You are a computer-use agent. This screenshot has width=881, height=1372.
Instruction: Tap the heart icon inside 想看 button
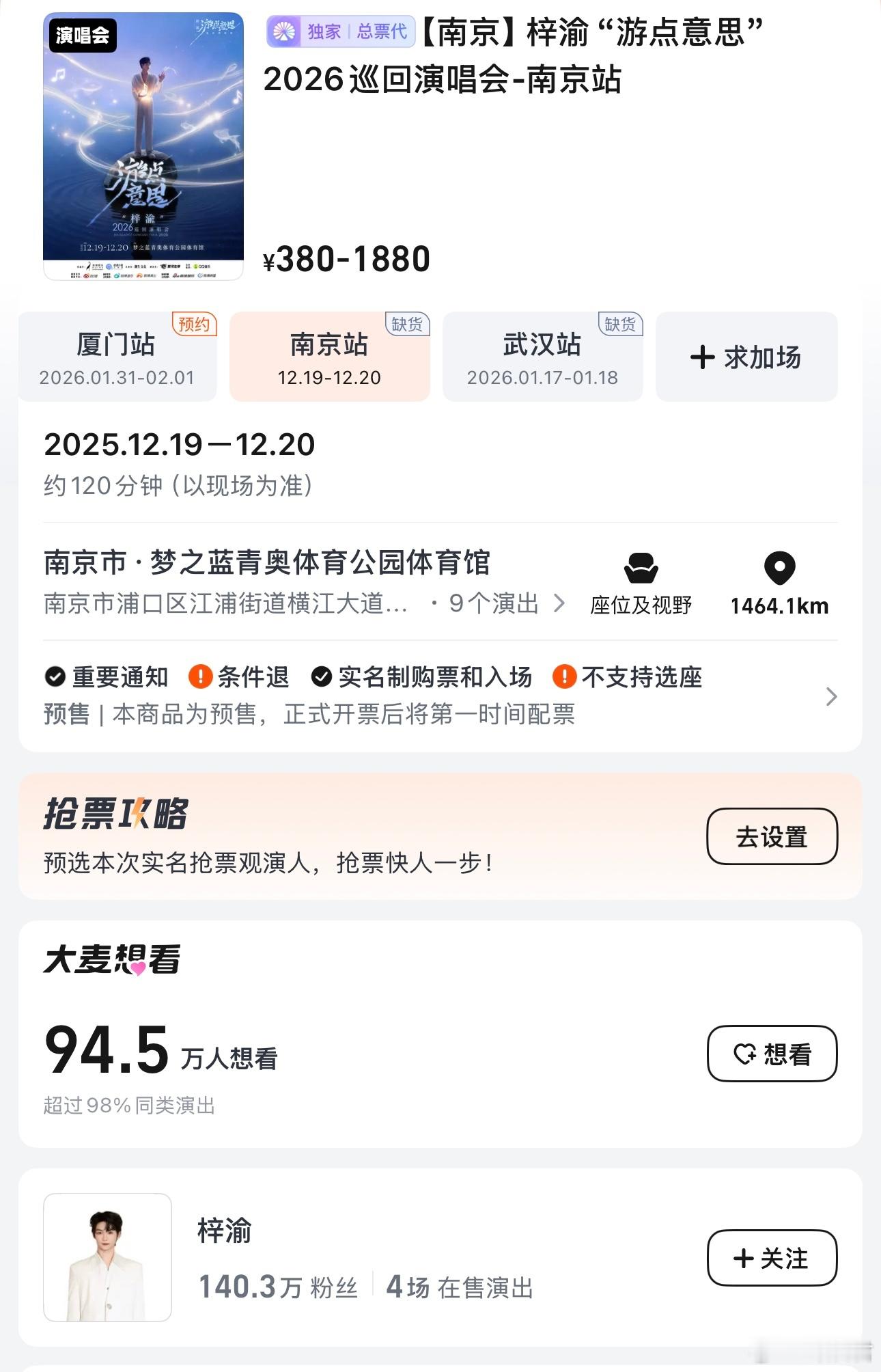point(746,1054)
